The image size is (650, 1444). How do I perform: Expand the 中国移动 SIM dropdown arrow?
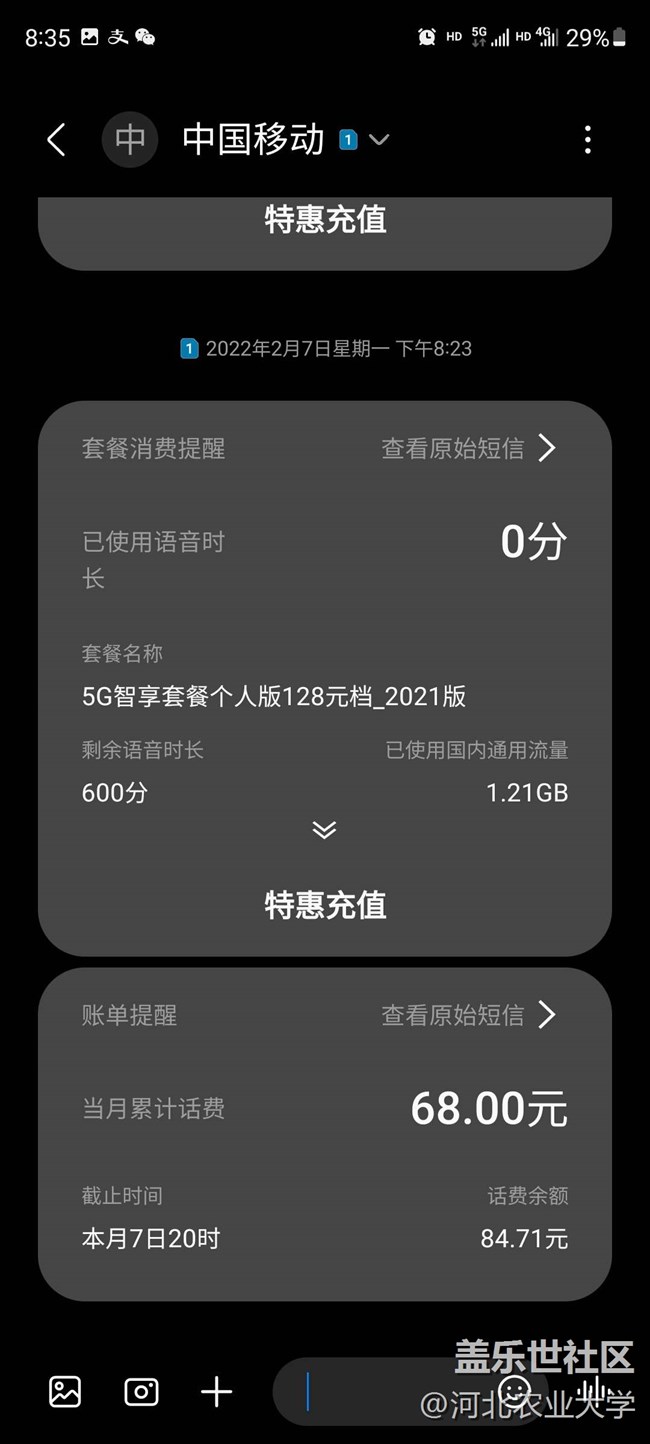[x=379, y=140]
